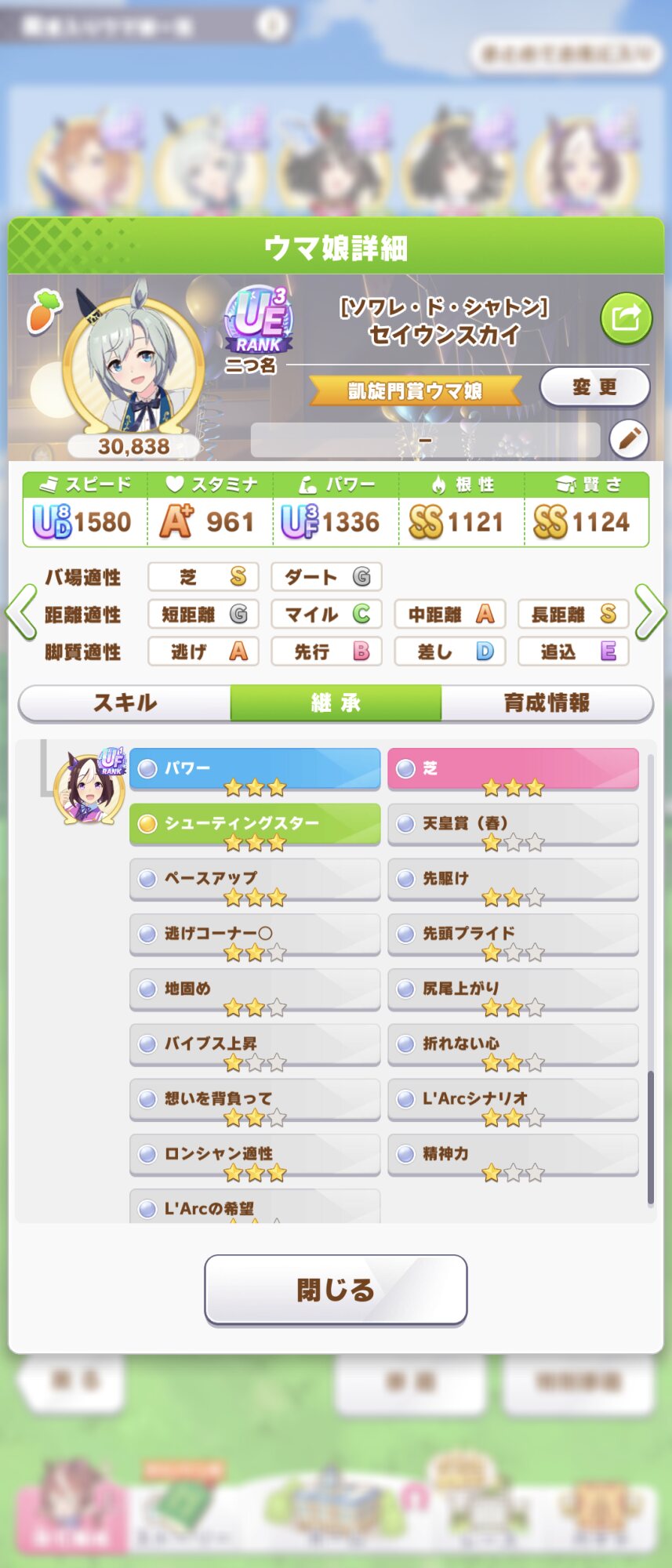
Task: Tap the 先頭プライド factor
Action: click(514, 934)
